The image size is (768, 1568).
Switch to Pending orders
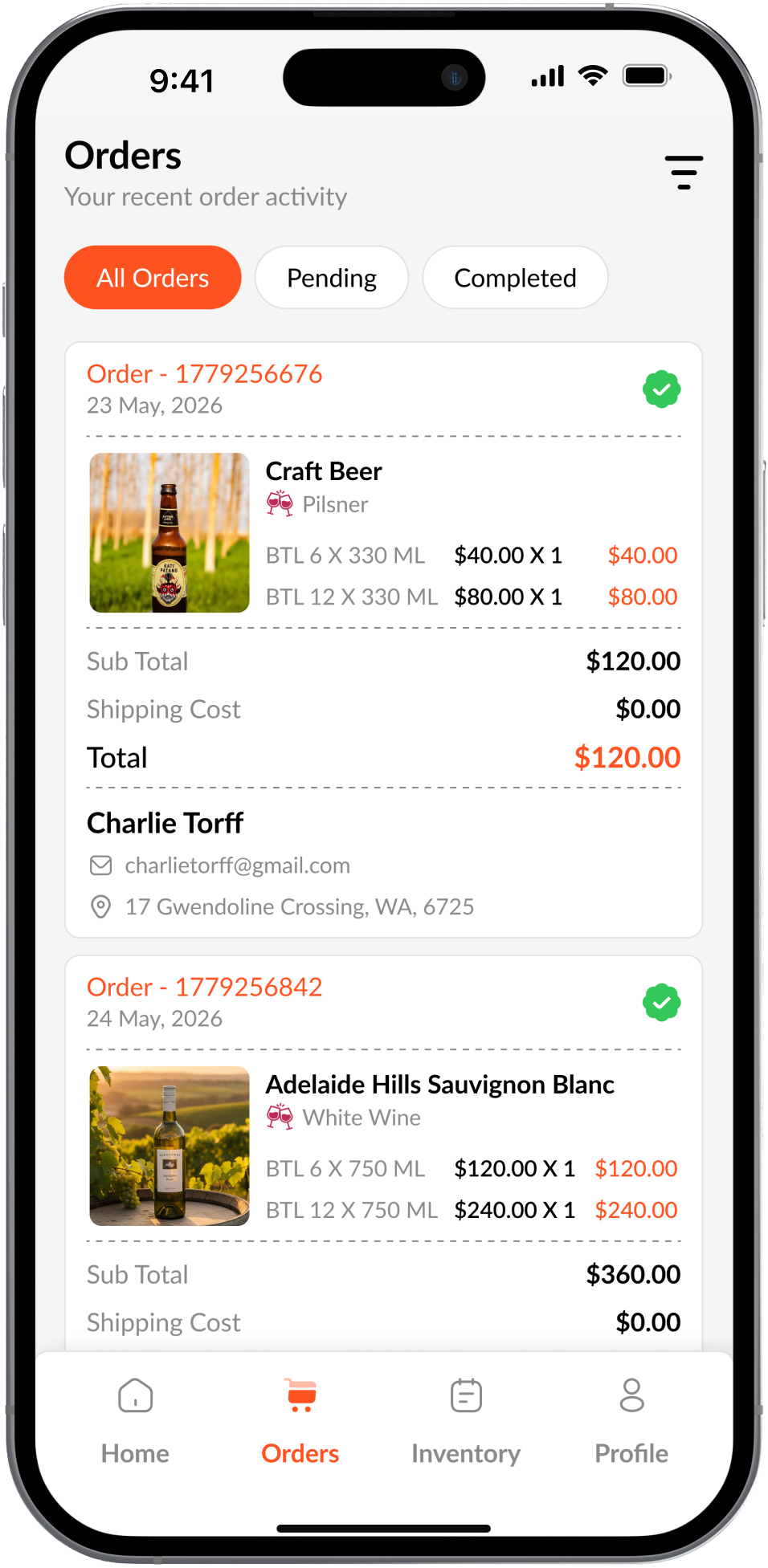click(x=332, y=278)
